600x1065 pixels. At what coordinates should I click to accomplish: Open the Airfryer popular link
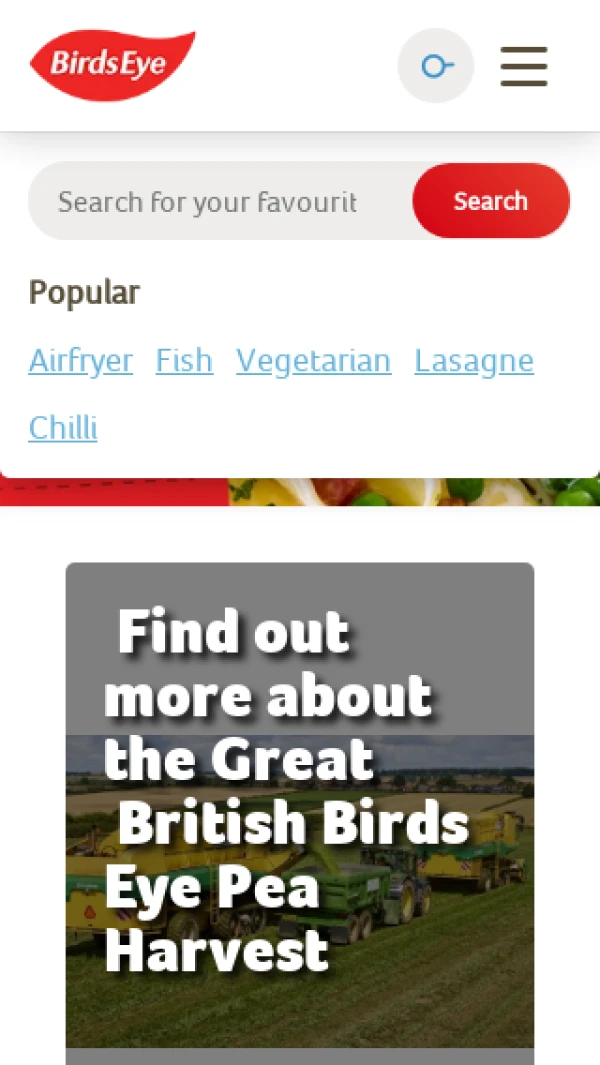pos(80,360)
